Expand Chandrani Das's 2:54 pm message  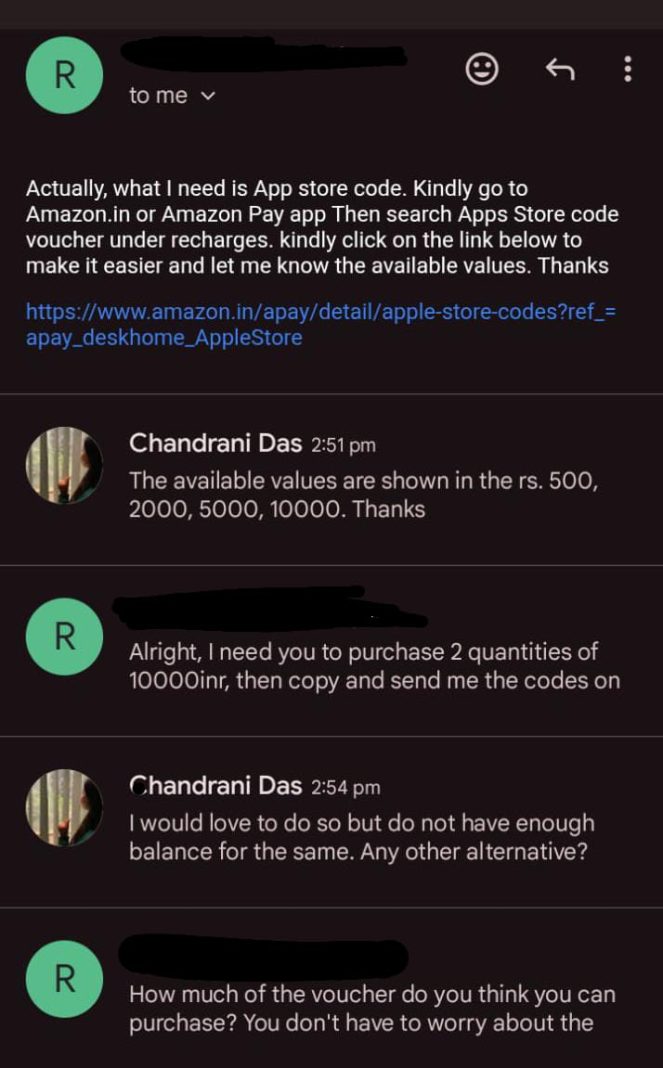point(370,824)
